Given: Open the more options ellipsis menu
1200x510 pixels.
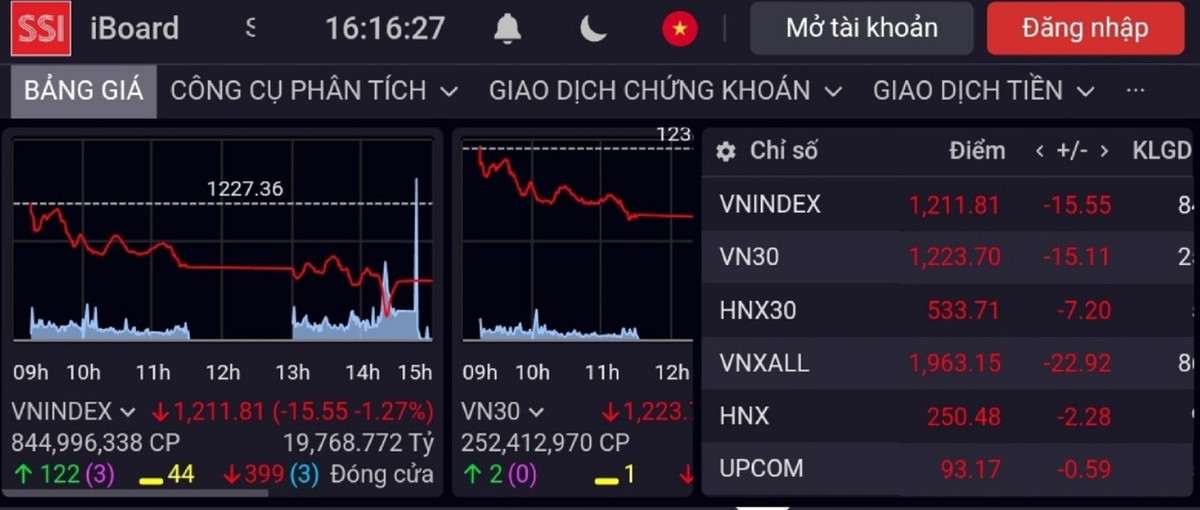Looking at the screenshot, I should click(x=1135, y=91).
